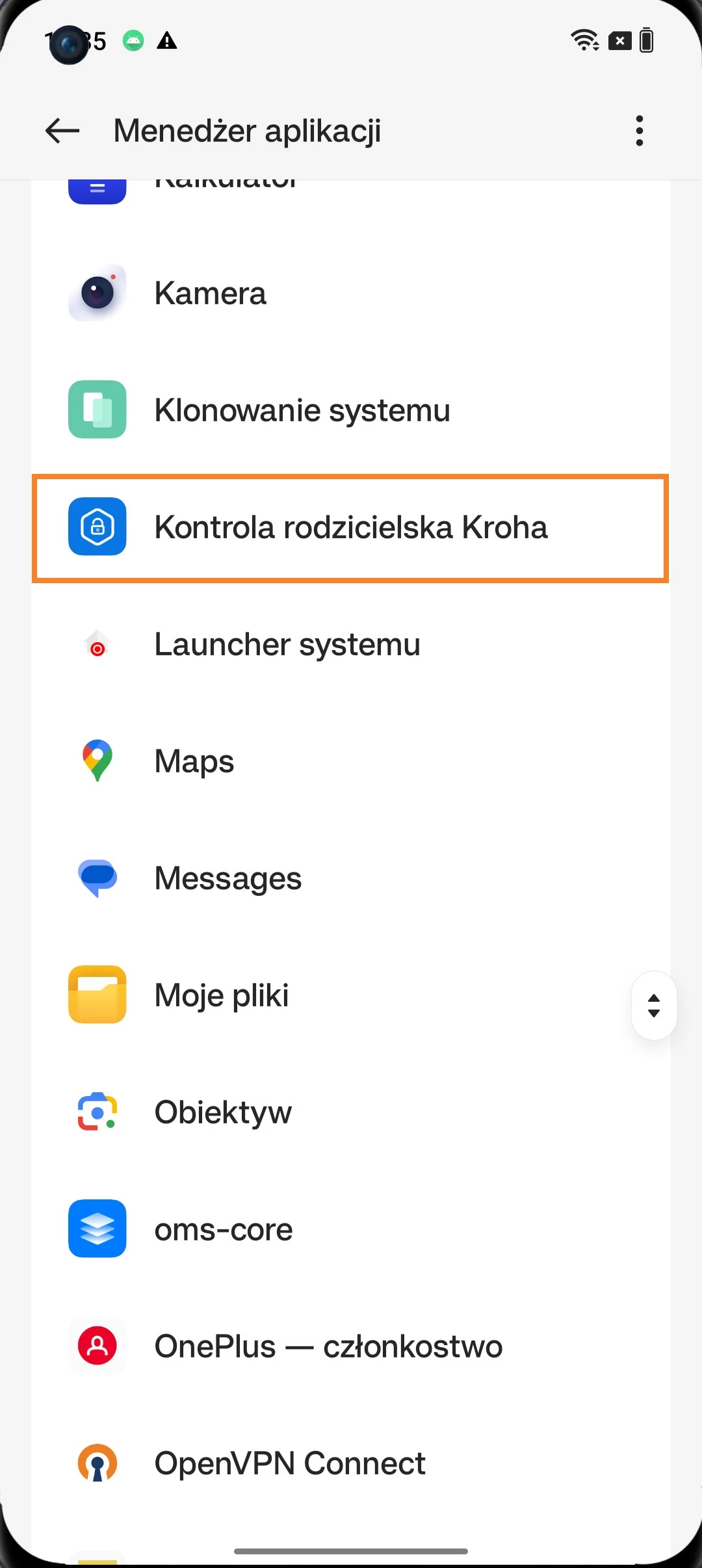Open Klonowanie systemu app info

coord(351,410)
